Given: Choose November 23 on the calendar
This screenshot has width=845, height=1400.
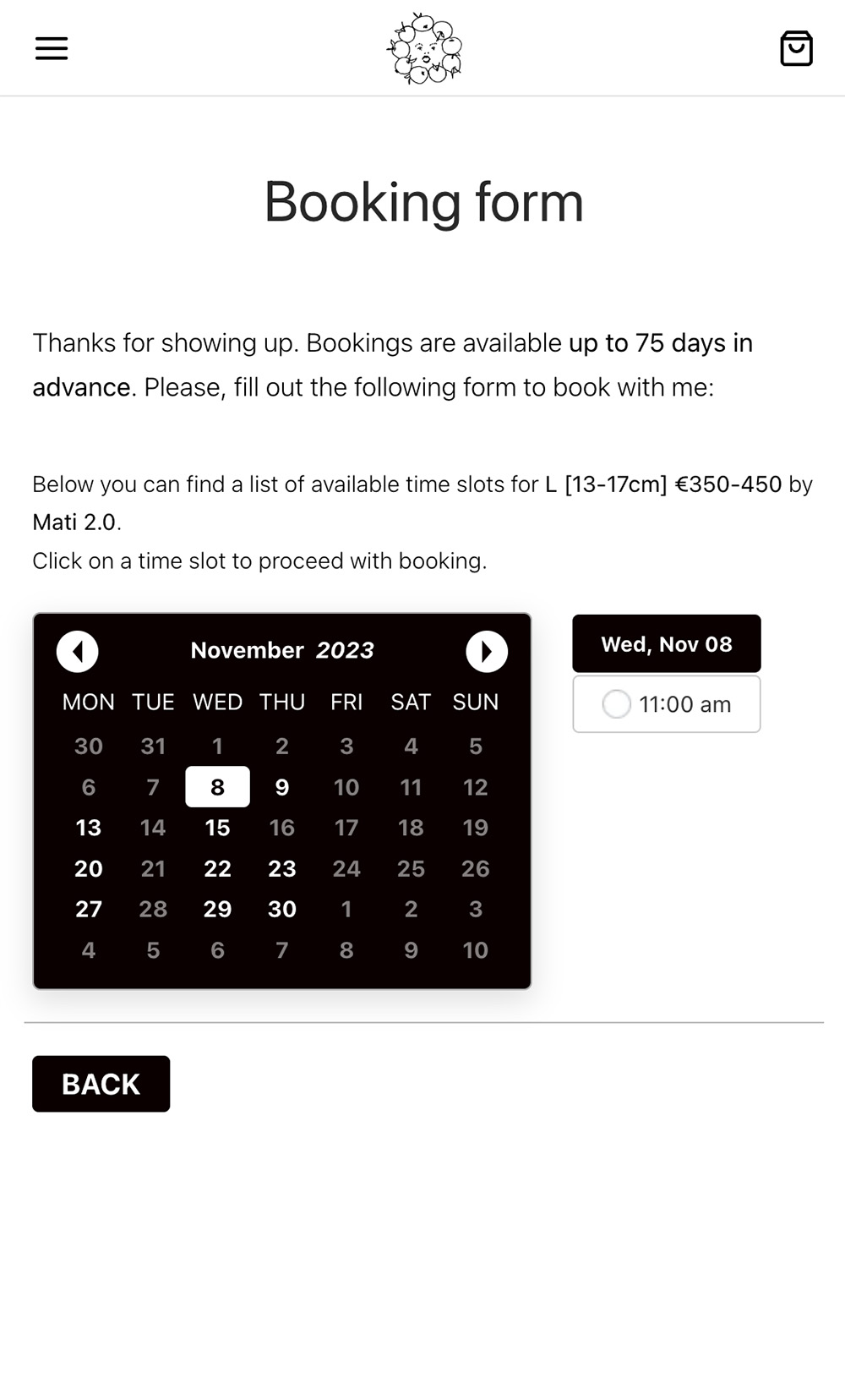Looking at the screenshot, I should (282, 868).
